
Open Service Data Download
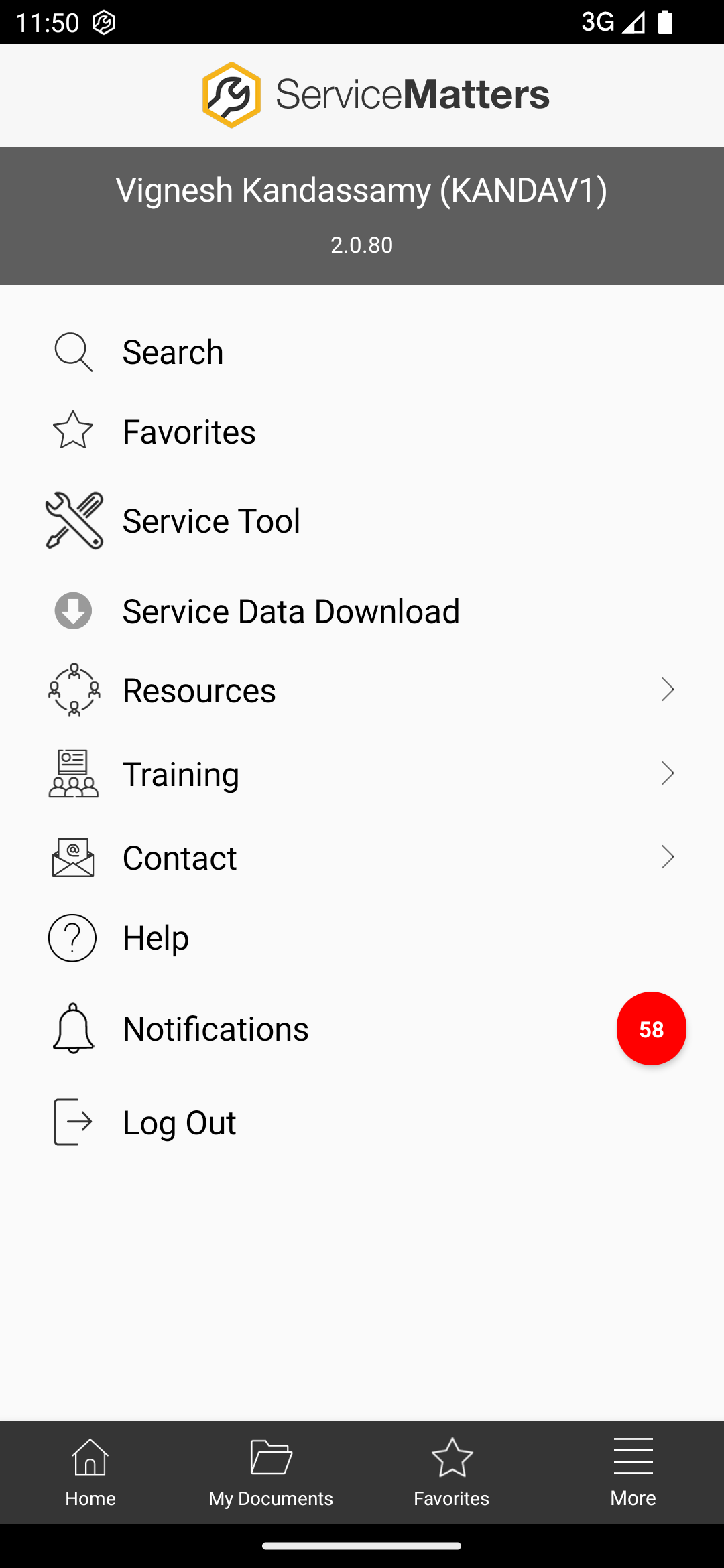362,611
